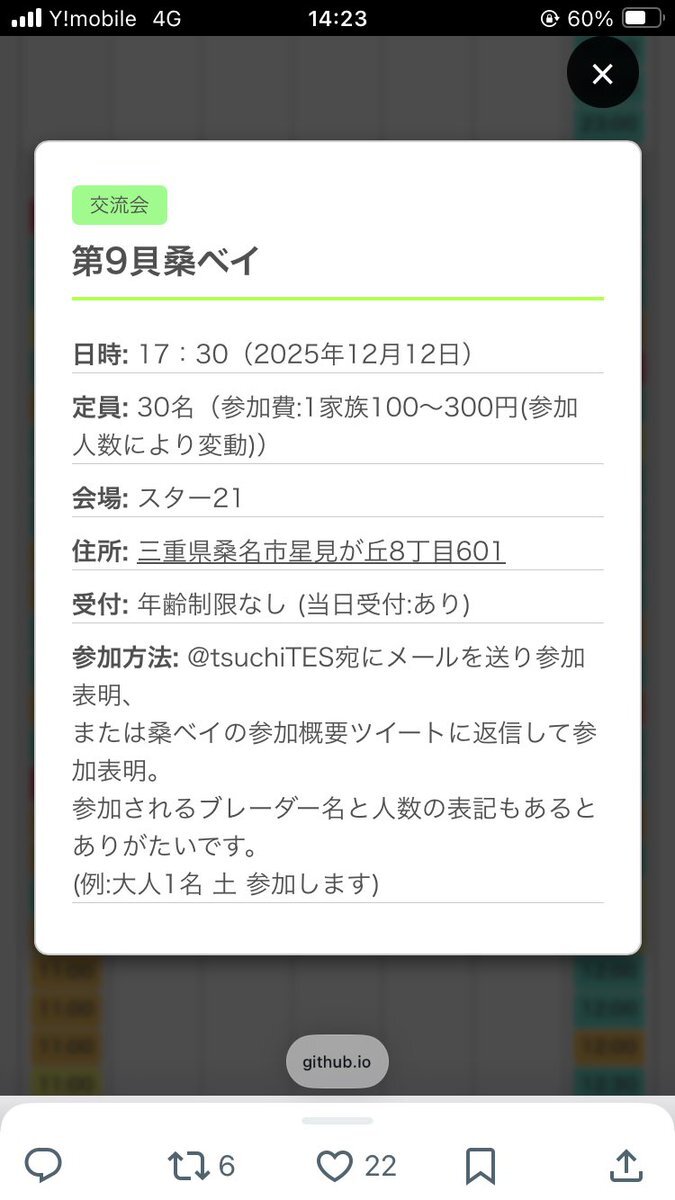Repost this tweet with 6 reposts
The height and width of the screenshot is (1200, 675).
(187, 1165)
